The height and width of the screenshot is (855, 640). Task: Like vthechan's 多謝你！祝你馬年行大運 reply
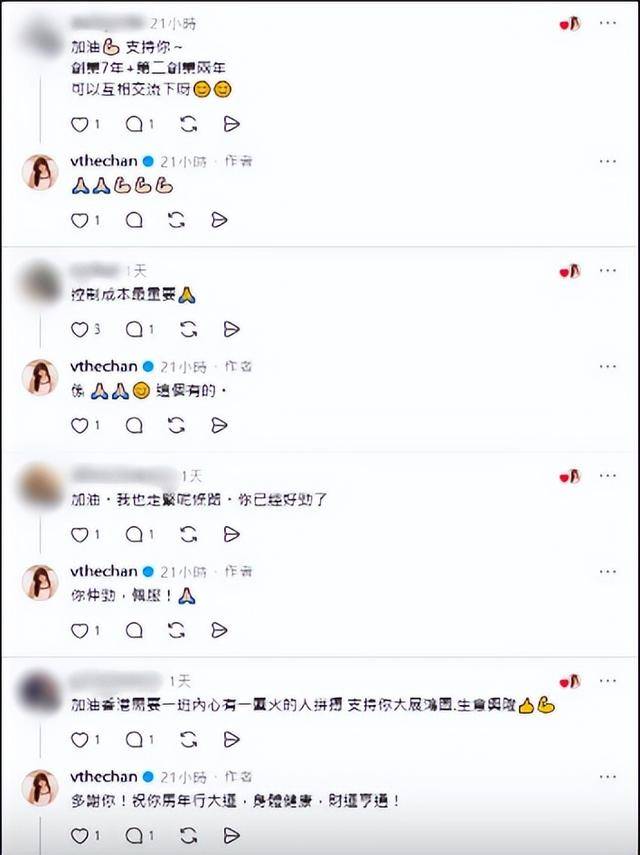point(81,835)
